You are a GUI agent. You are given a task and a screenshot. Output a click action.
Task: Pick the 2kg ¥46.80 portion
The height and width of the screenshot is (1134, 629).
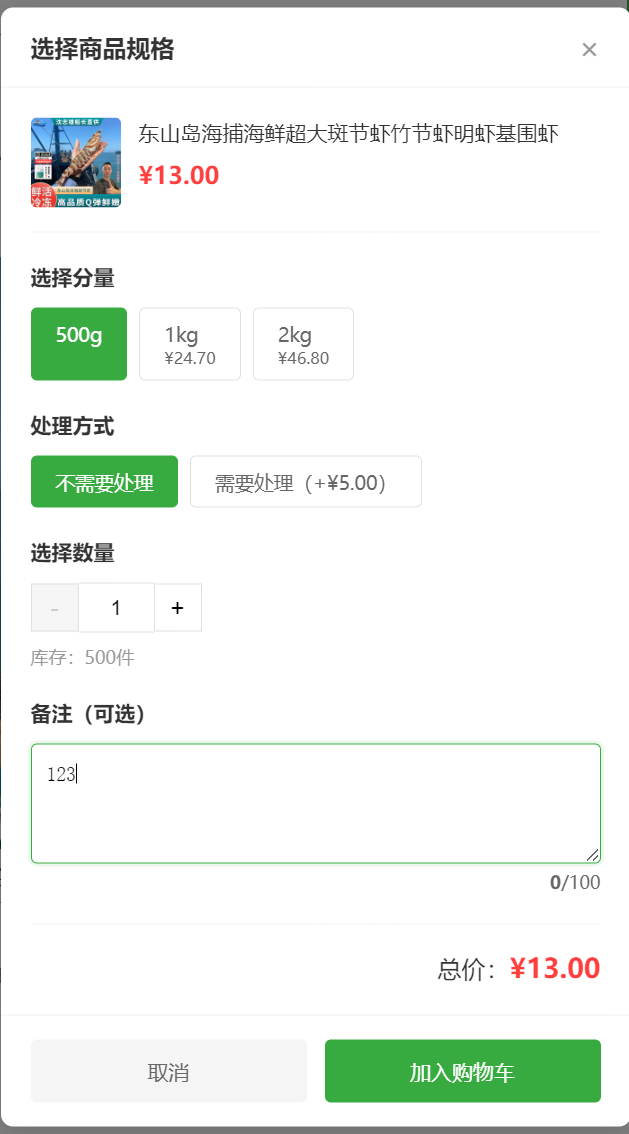pos(303,344)
